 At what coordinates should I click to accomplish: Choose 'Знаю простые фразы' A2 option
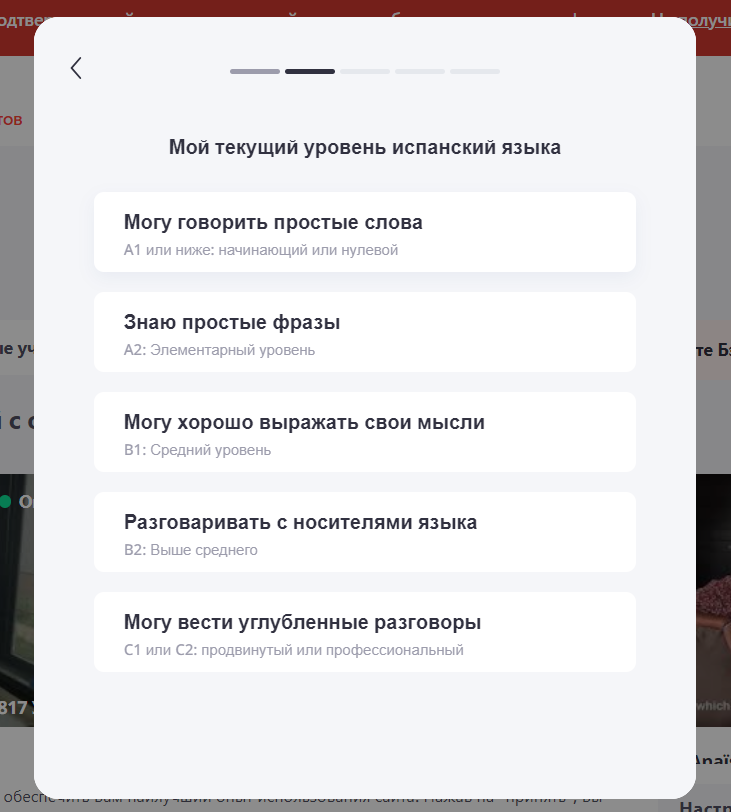click(x=364, y=332)
